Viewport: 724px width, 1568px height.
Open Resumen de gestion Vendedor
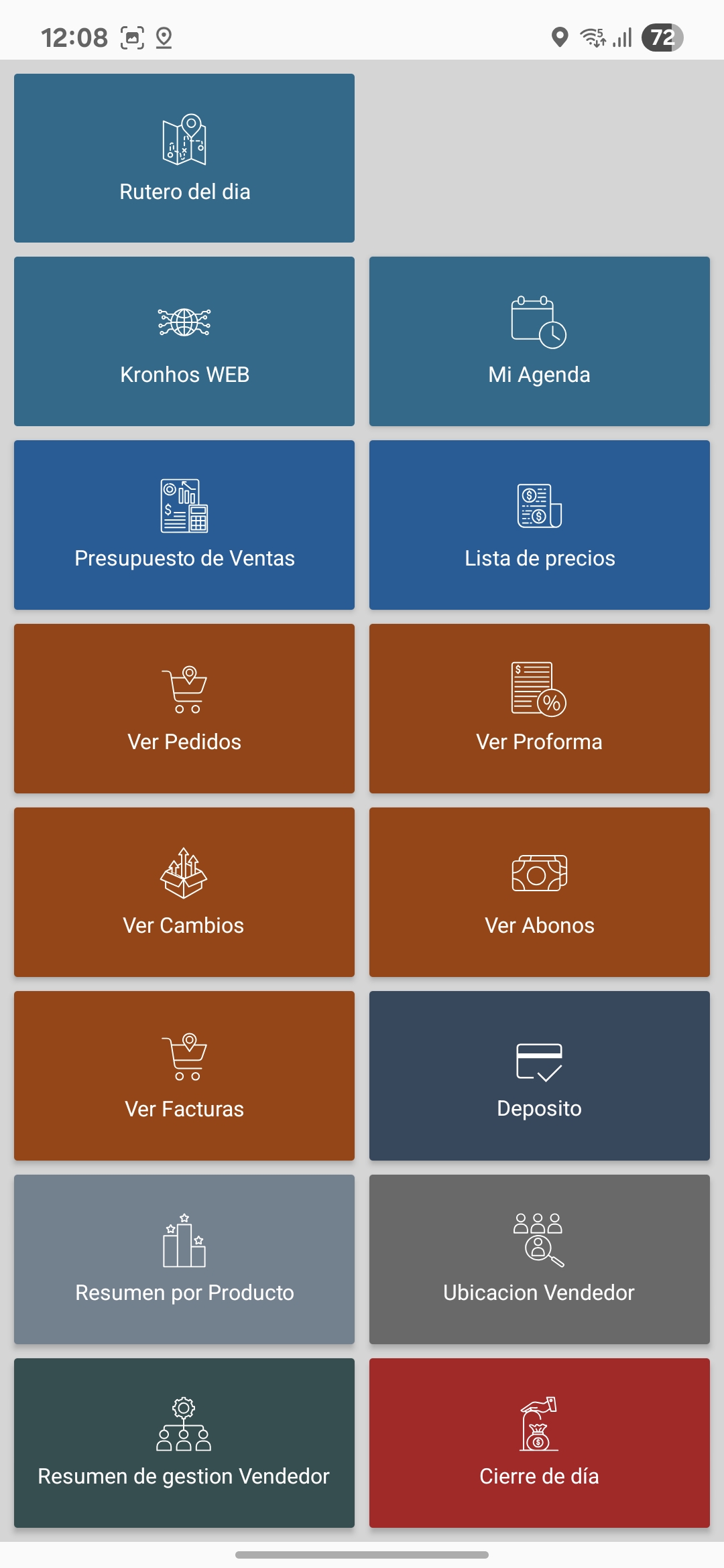[x=184, y=1443]
